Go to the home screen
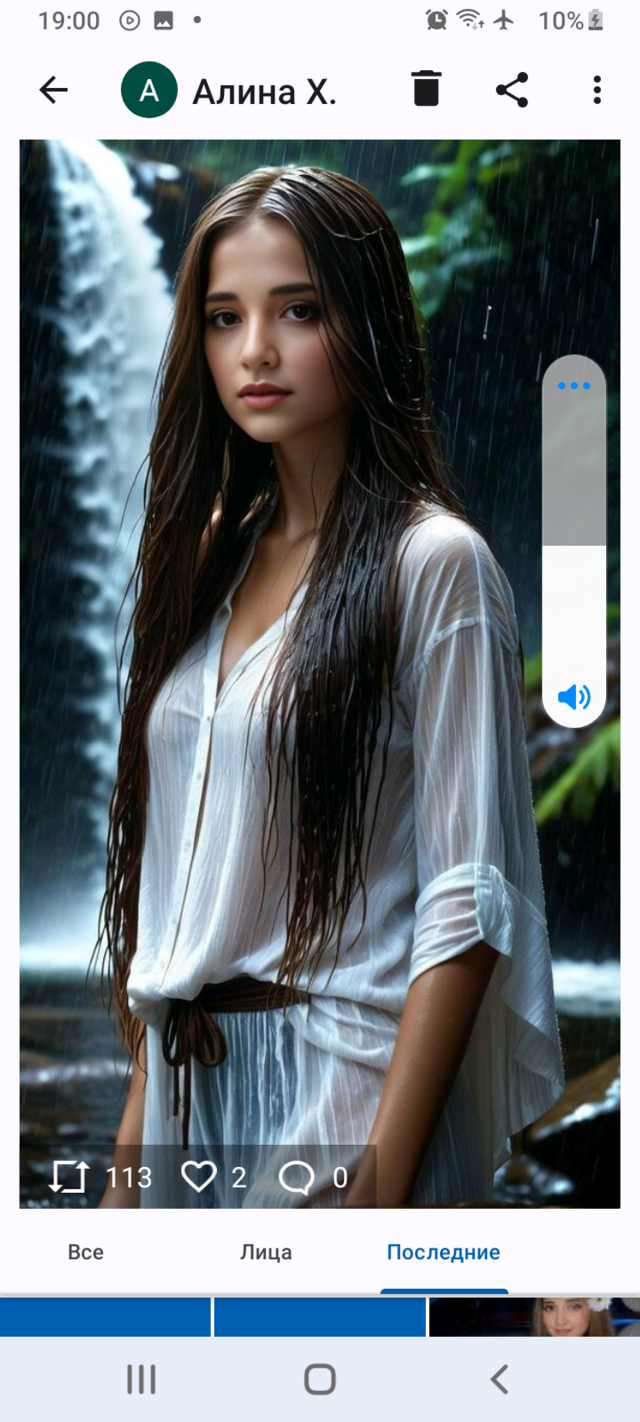This screenshot has width=640, height=1422. click(x=319, y=1380)
